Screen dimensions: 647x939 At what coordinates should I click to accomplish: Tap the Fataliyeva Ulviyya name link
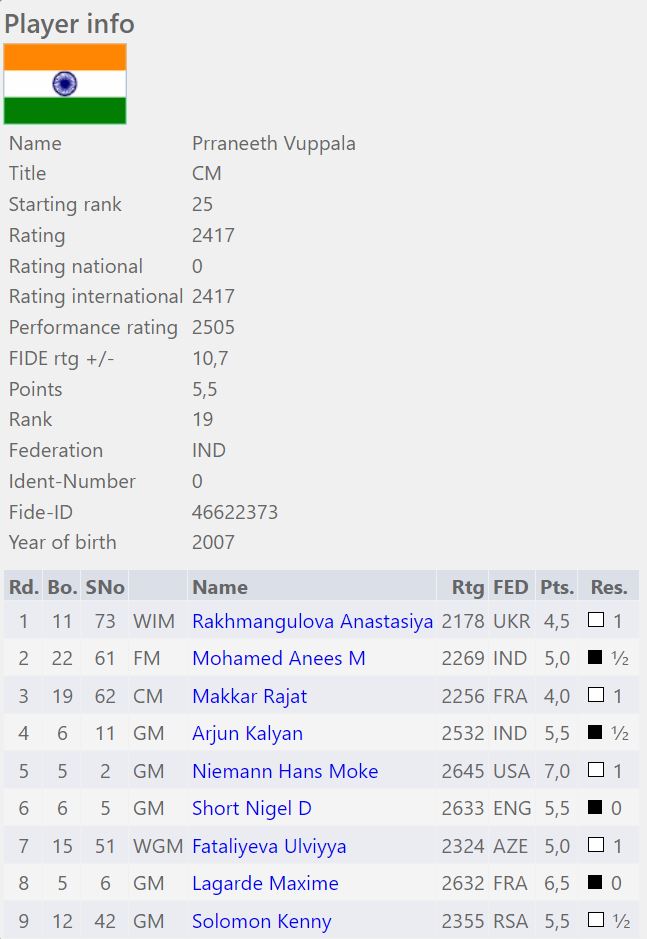tap(269, 846)
